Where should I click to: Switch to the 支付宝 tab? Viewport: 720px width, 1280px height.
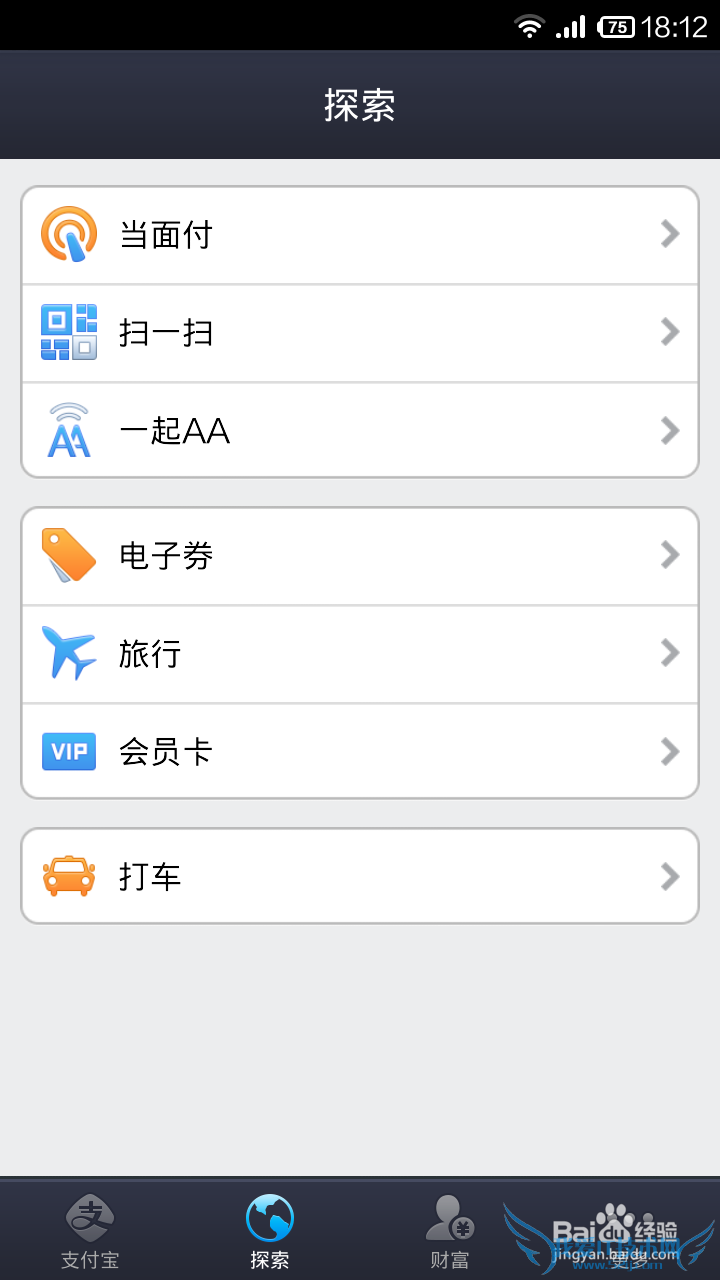click(90, 1231)
